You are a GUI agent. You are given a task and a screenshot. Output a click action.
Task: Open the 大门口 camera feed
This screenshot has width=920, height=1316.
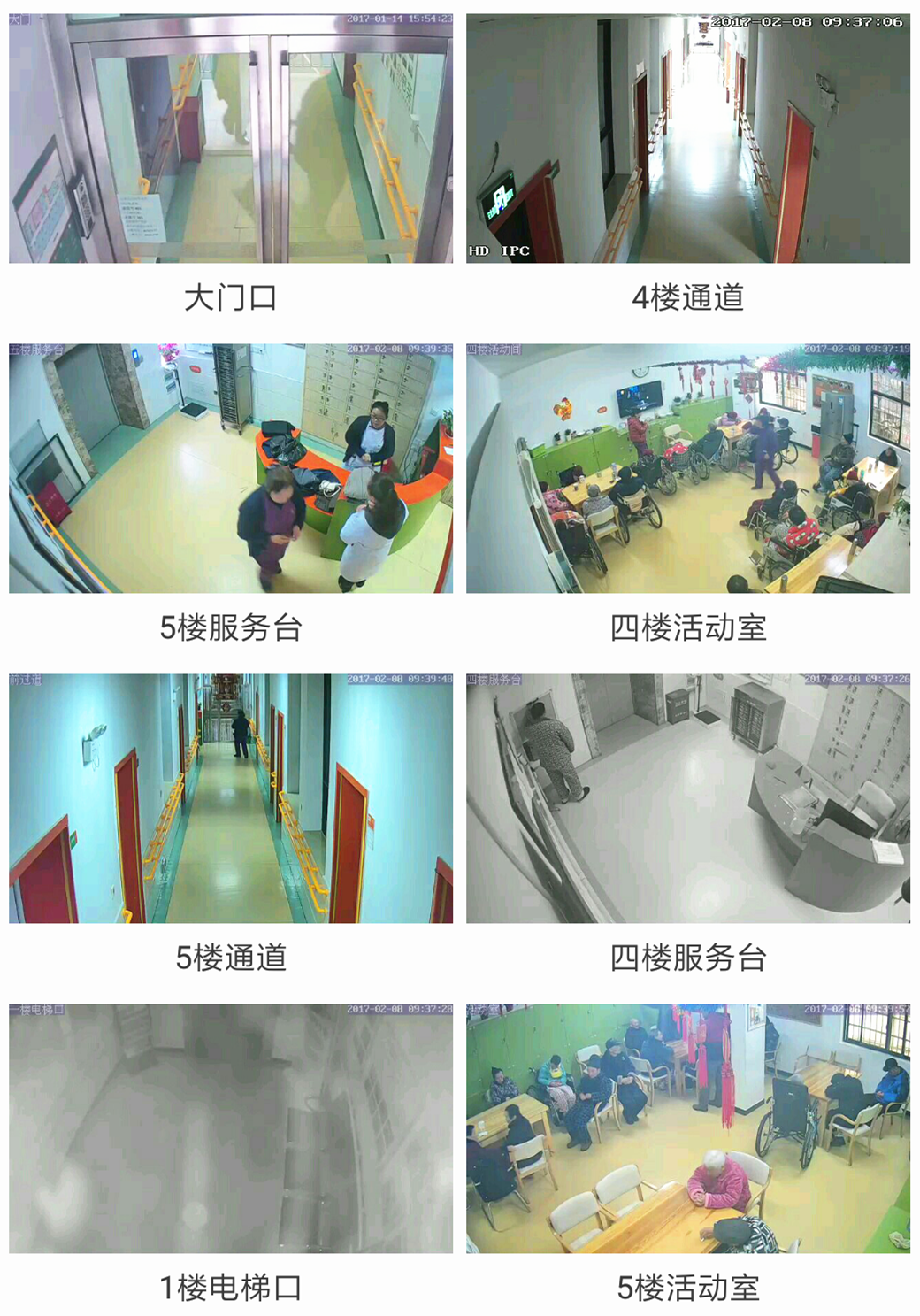pos(231,138)
